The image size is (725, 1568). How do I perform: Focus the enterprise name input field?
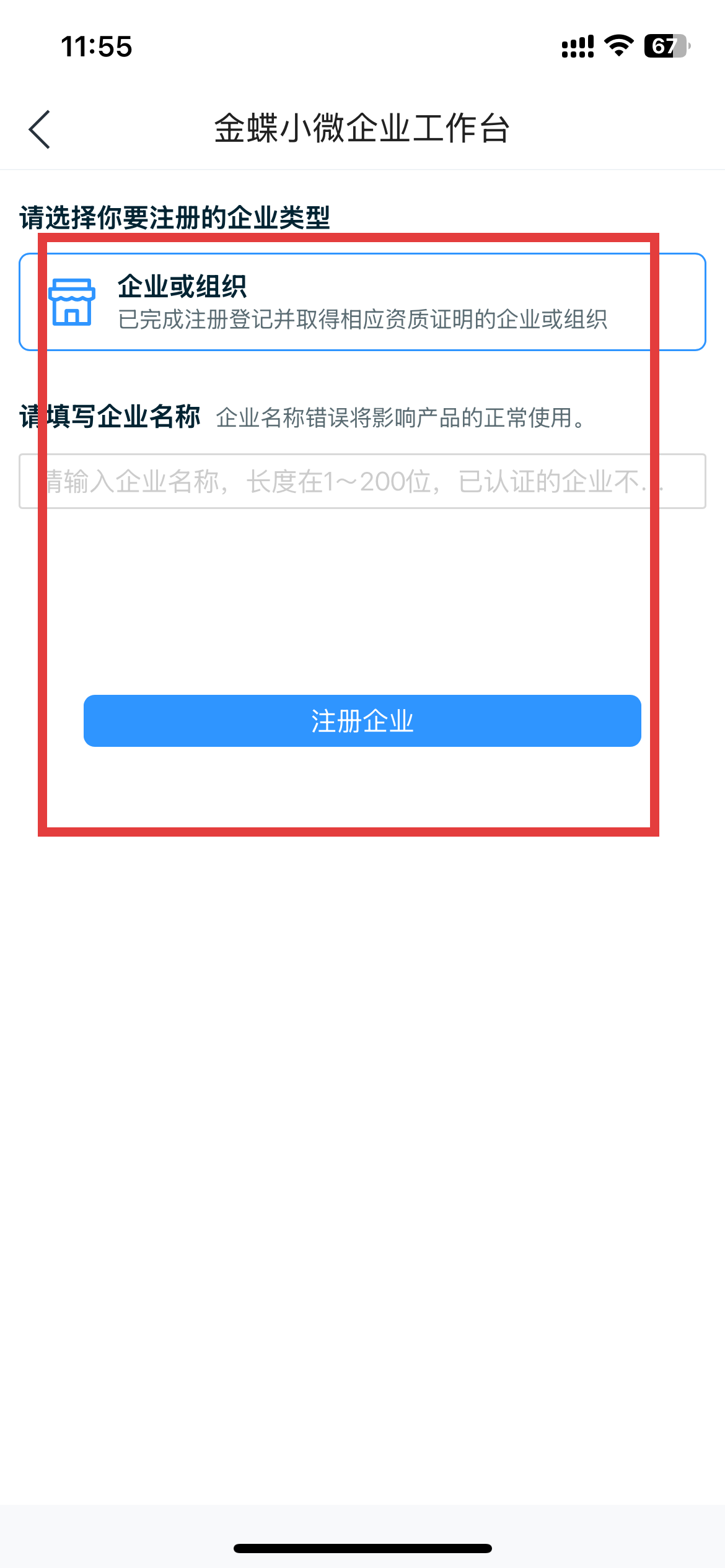[362, 481]
